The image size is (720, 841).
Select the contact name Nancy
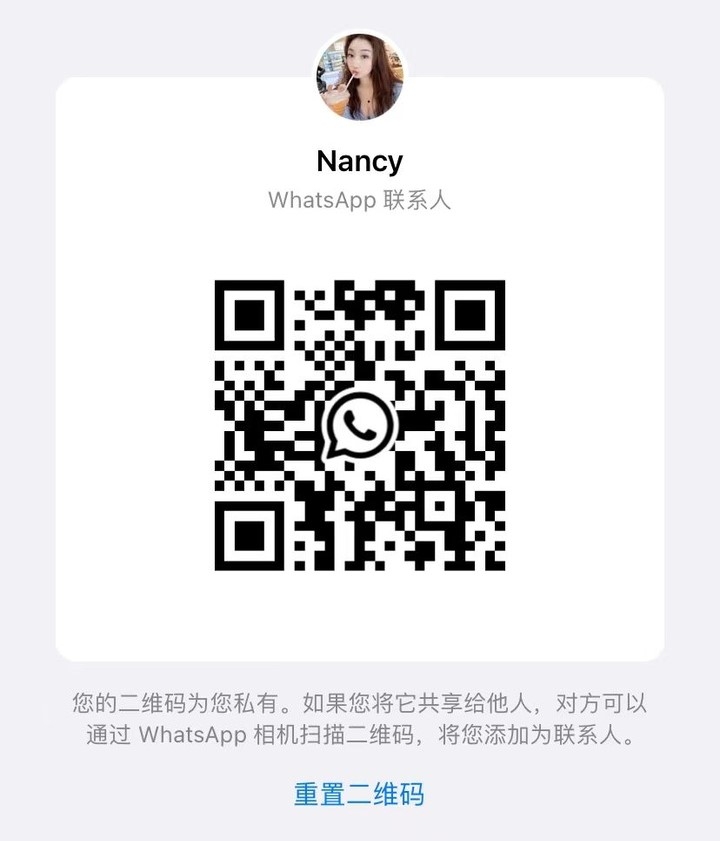(359, 161)
